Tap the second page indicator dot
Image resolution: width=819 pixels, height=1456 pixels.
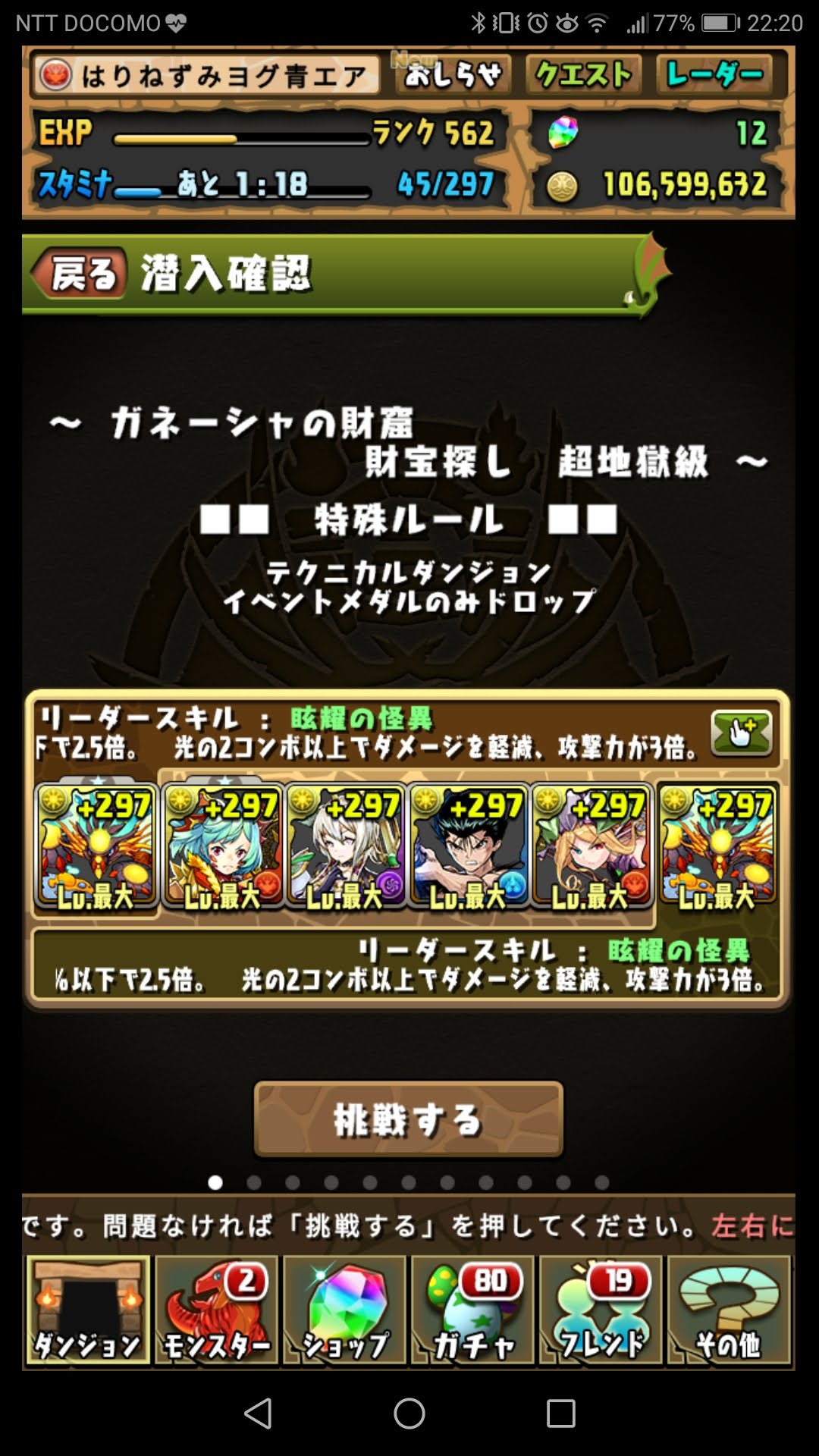click(254, 1182)
